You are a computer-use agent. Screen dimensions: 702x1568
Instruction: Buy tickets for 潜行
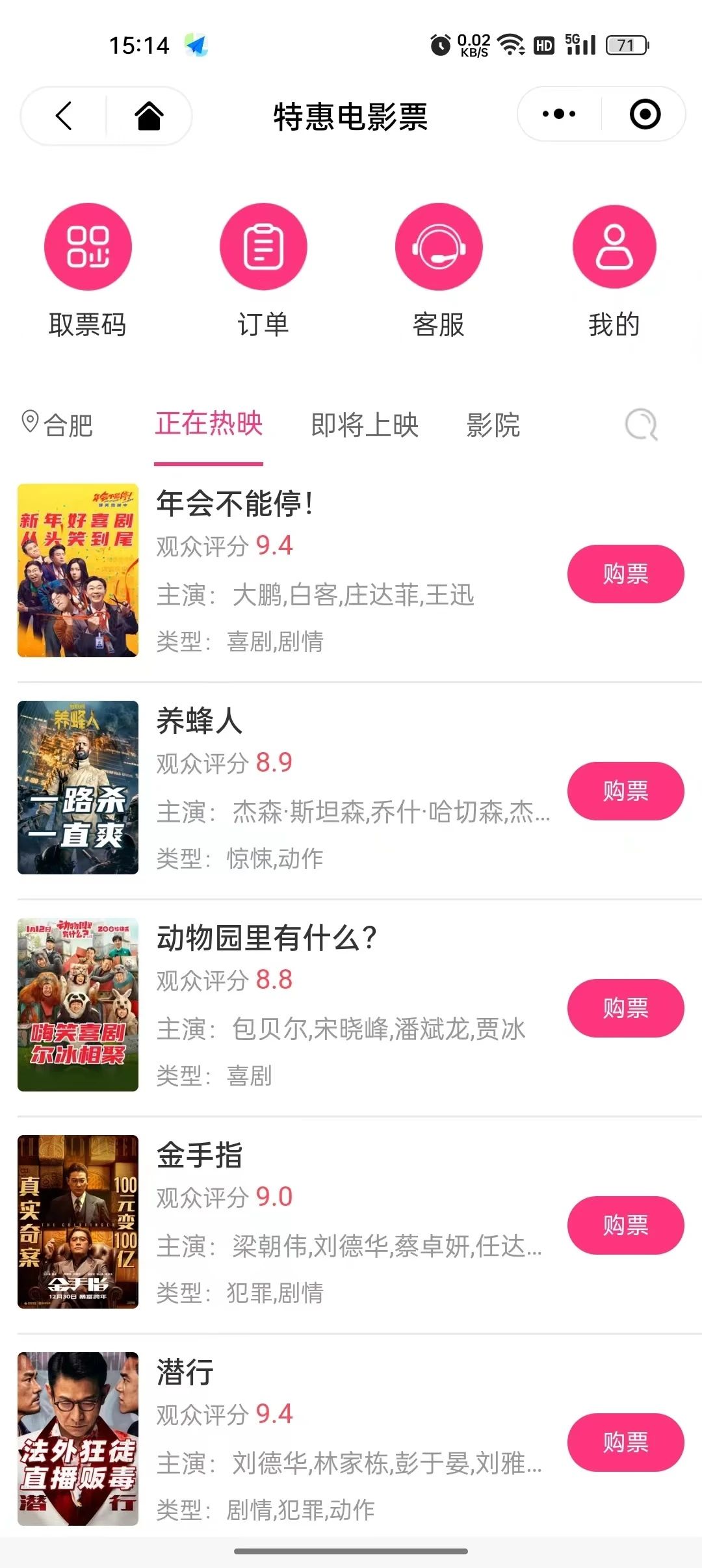(625, 1443)
